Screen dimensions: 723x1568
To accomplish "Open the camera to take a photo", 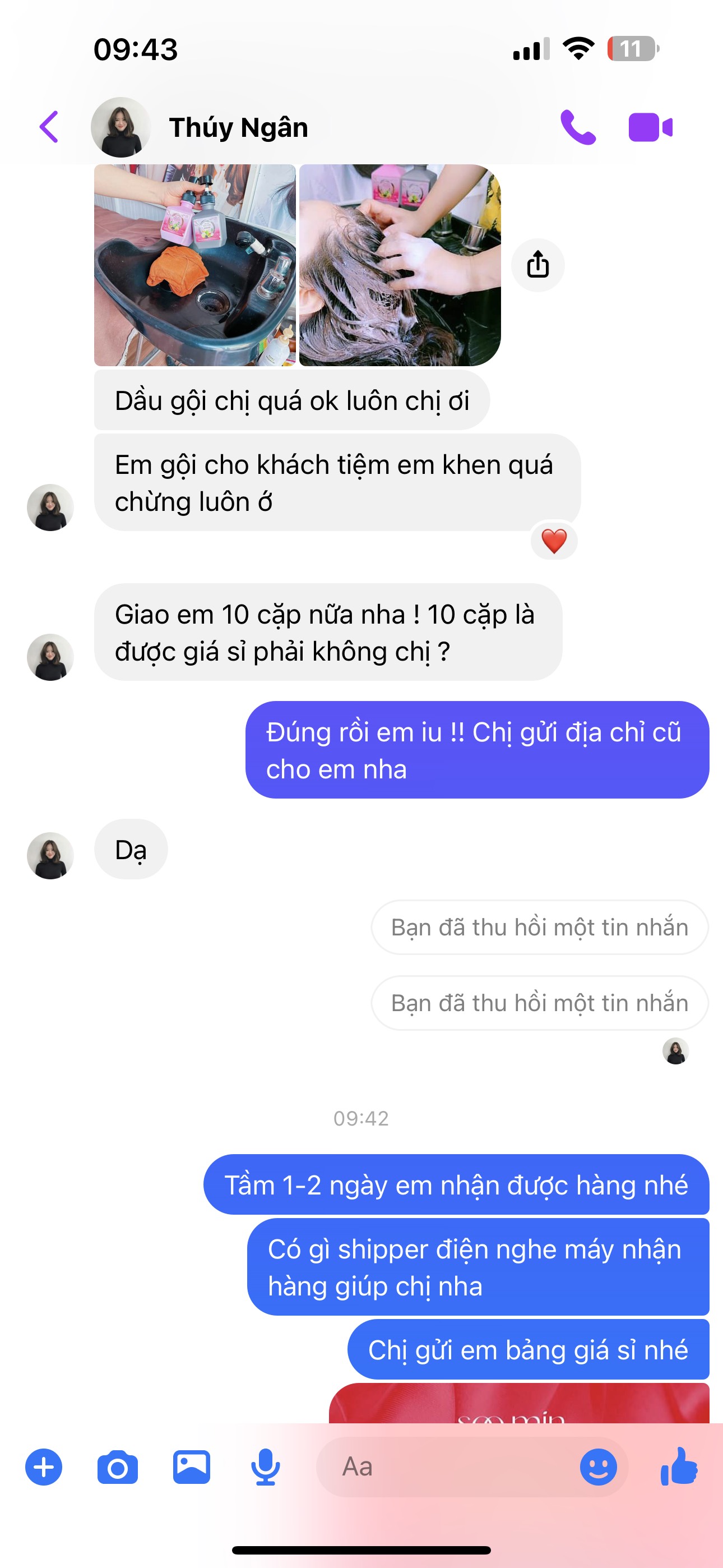I will coord(118,1468).
